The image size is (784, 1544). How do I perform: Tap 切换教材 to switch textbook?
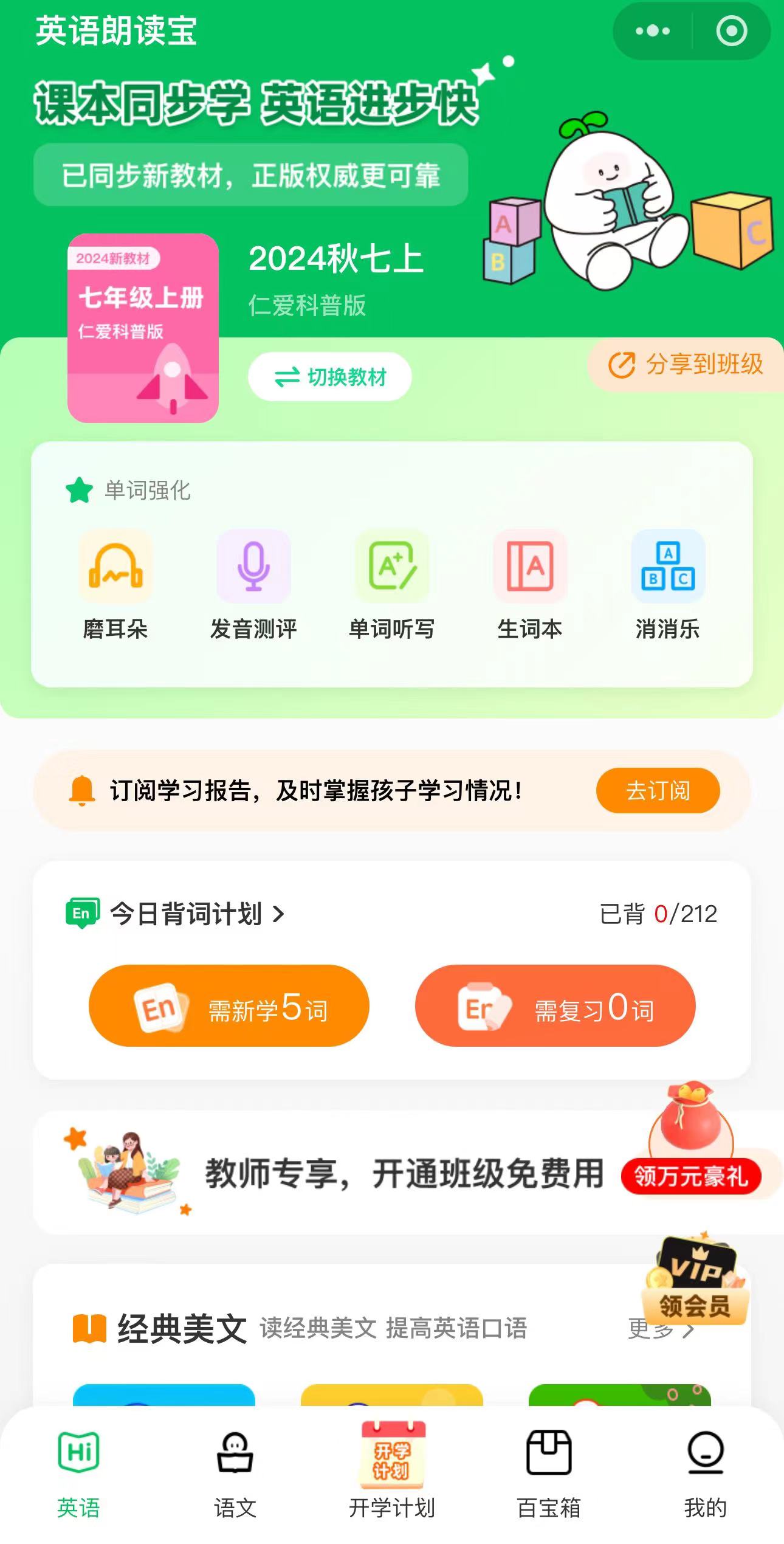pyautogui.click(x=329, y=377)
